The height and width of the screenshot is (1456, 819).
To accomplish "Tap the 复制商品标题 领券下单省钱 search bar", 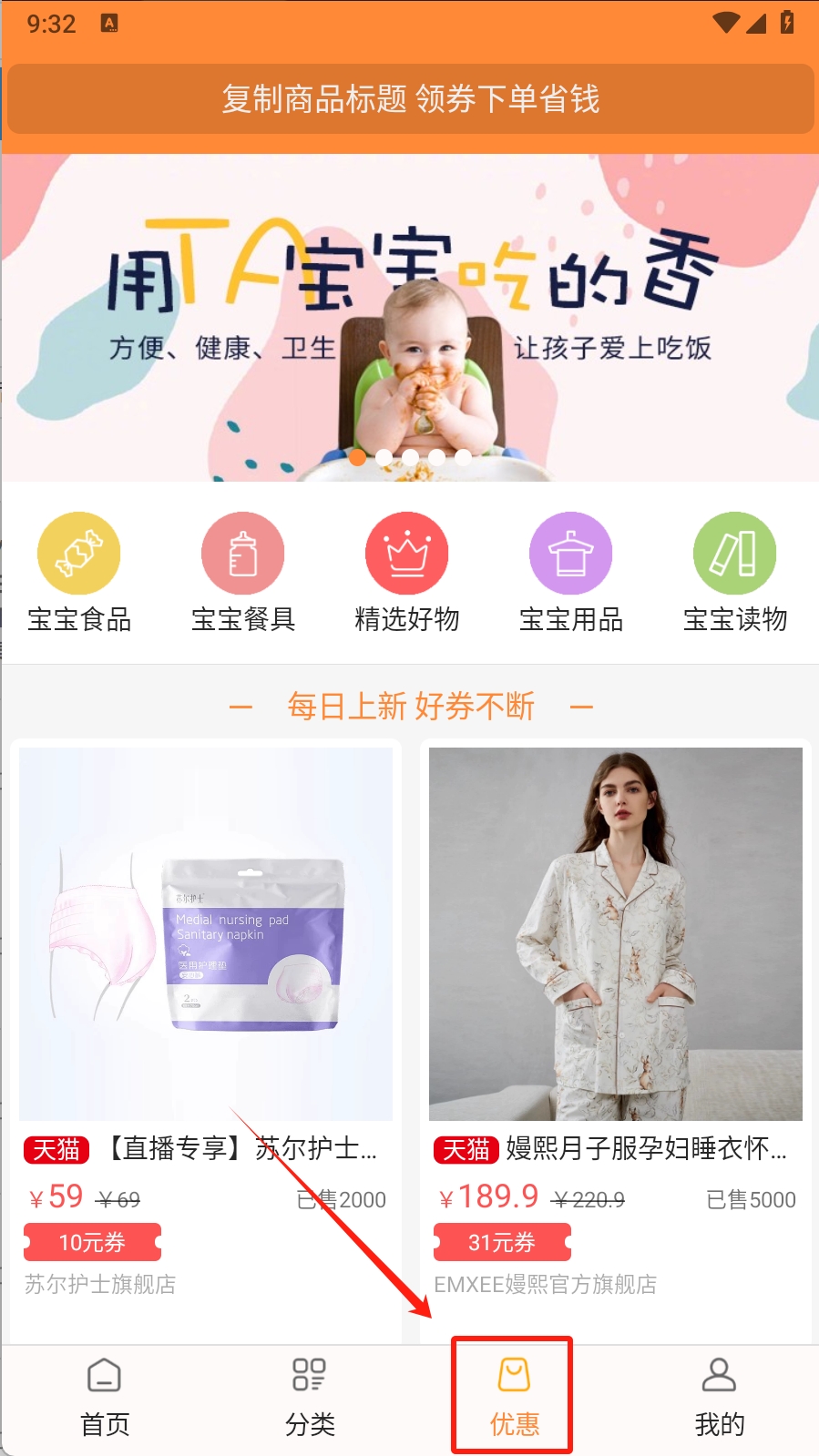I will tap(410, 99).
